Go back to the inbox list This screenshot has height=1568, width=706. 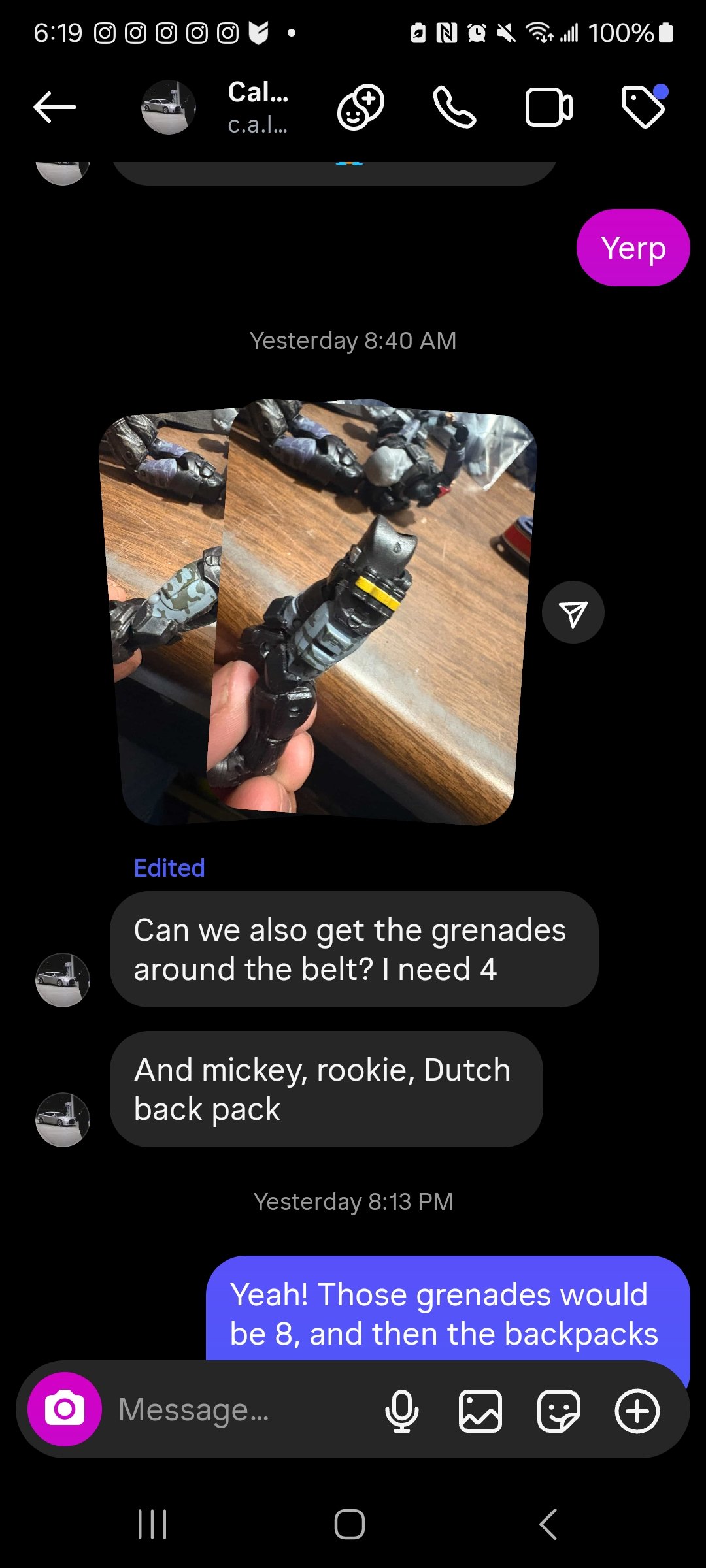coord(55,107)
